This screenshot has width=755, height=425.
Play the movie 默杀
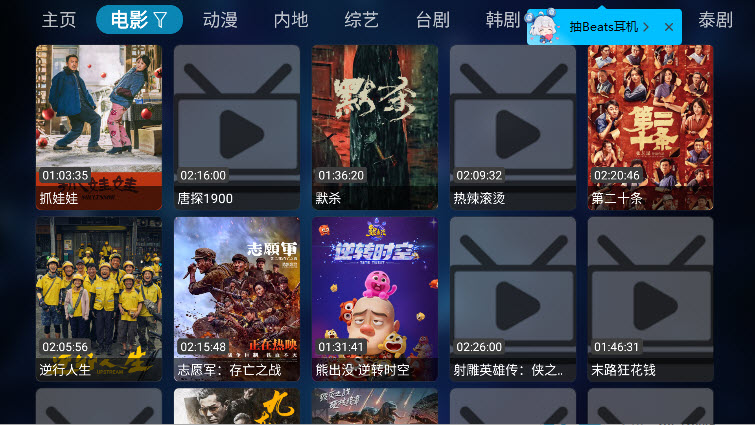[x=375, y=127]
